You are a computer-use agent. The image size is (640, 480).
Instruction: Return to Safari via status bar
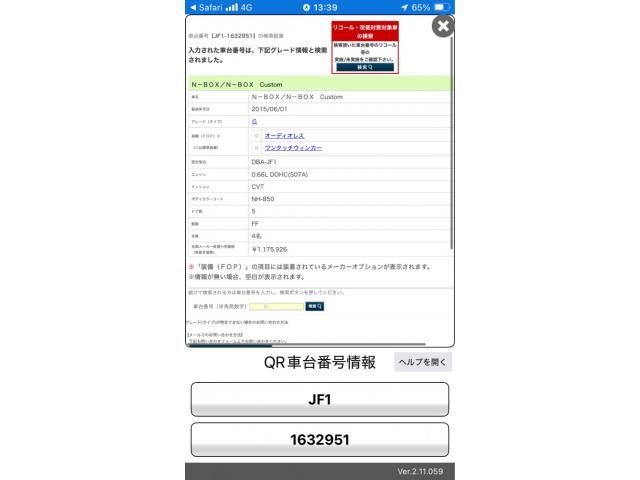pos(206,7)
